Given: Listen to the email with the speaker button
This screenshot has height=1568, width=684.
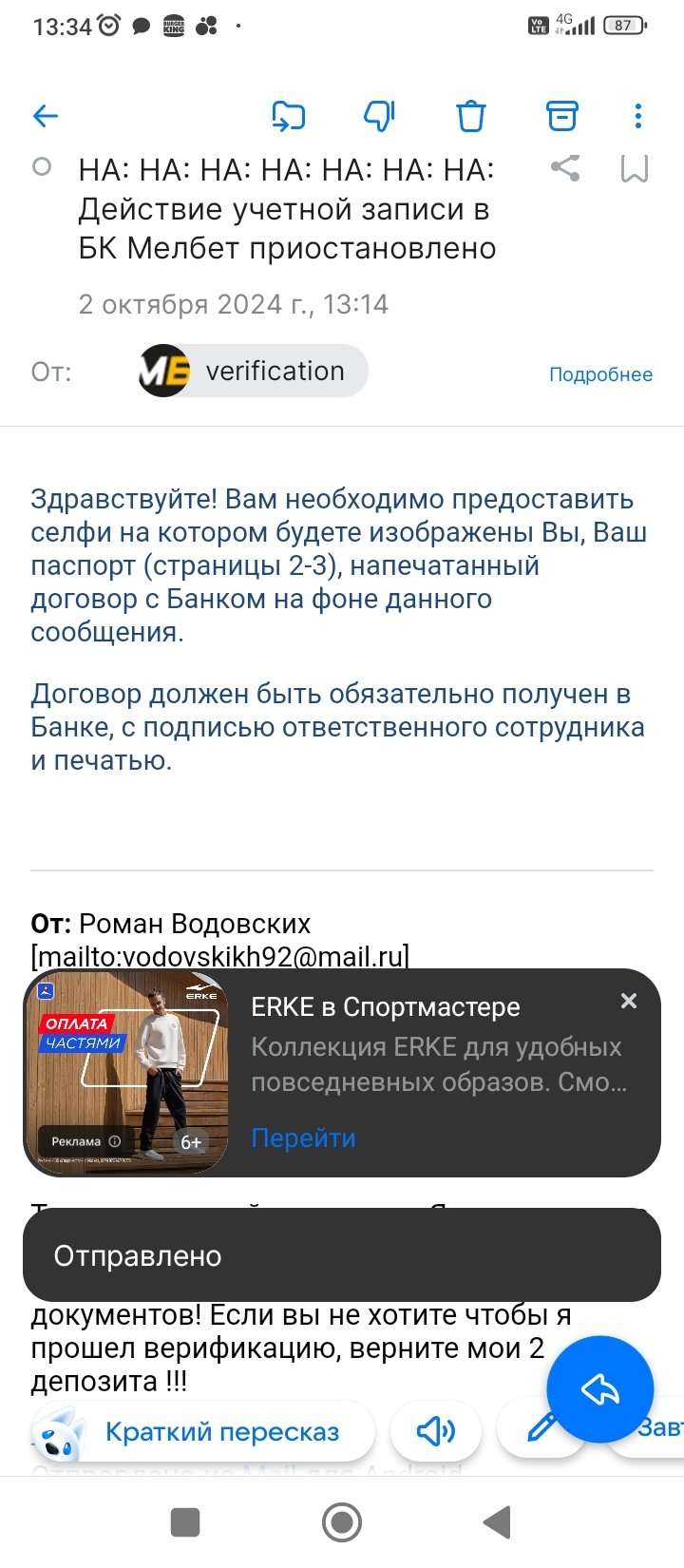Looking at the screenshot, I should (x=436, y=1431).
